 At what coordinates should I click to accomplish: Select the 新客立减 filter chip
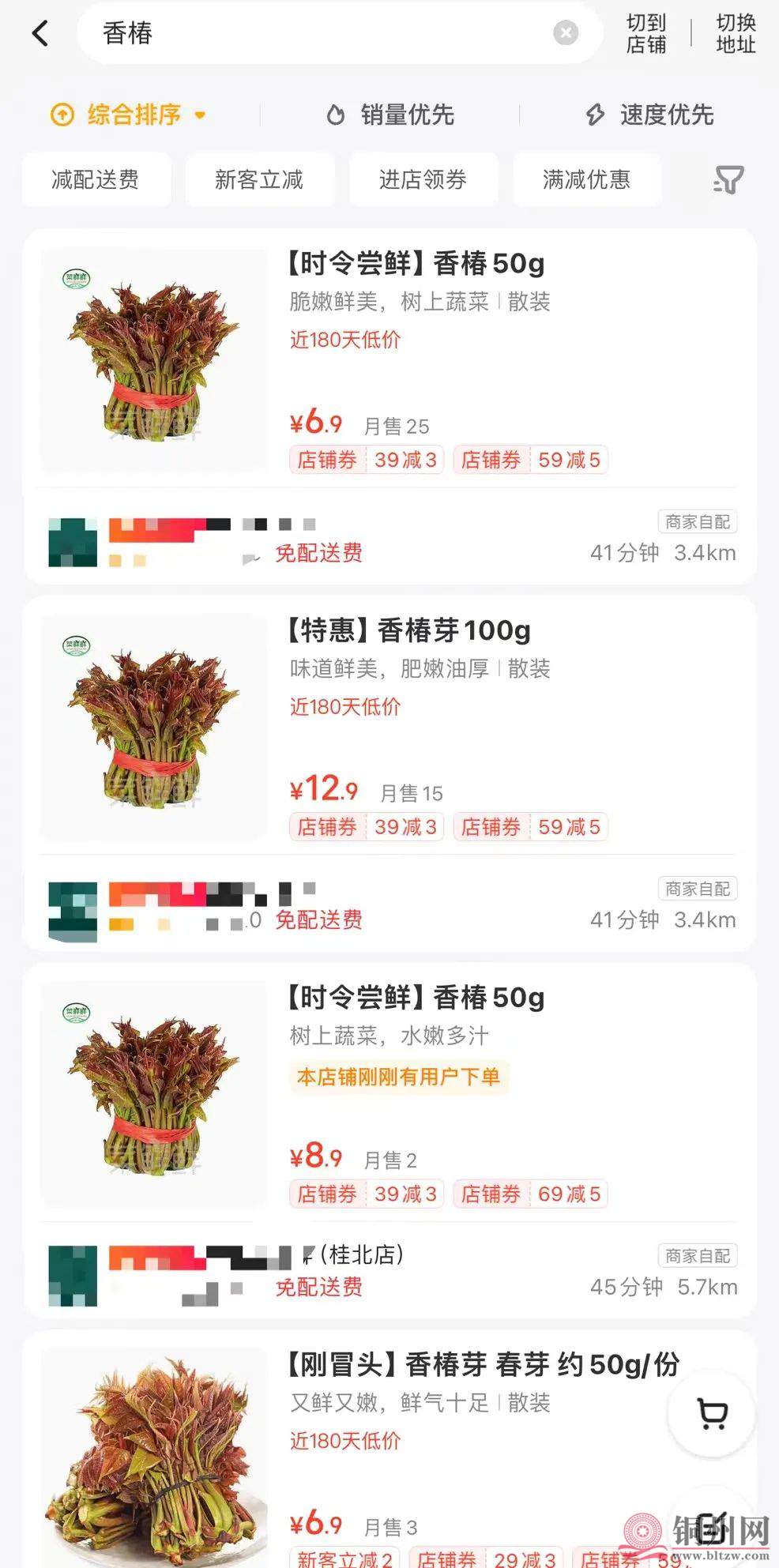[259, 180]
